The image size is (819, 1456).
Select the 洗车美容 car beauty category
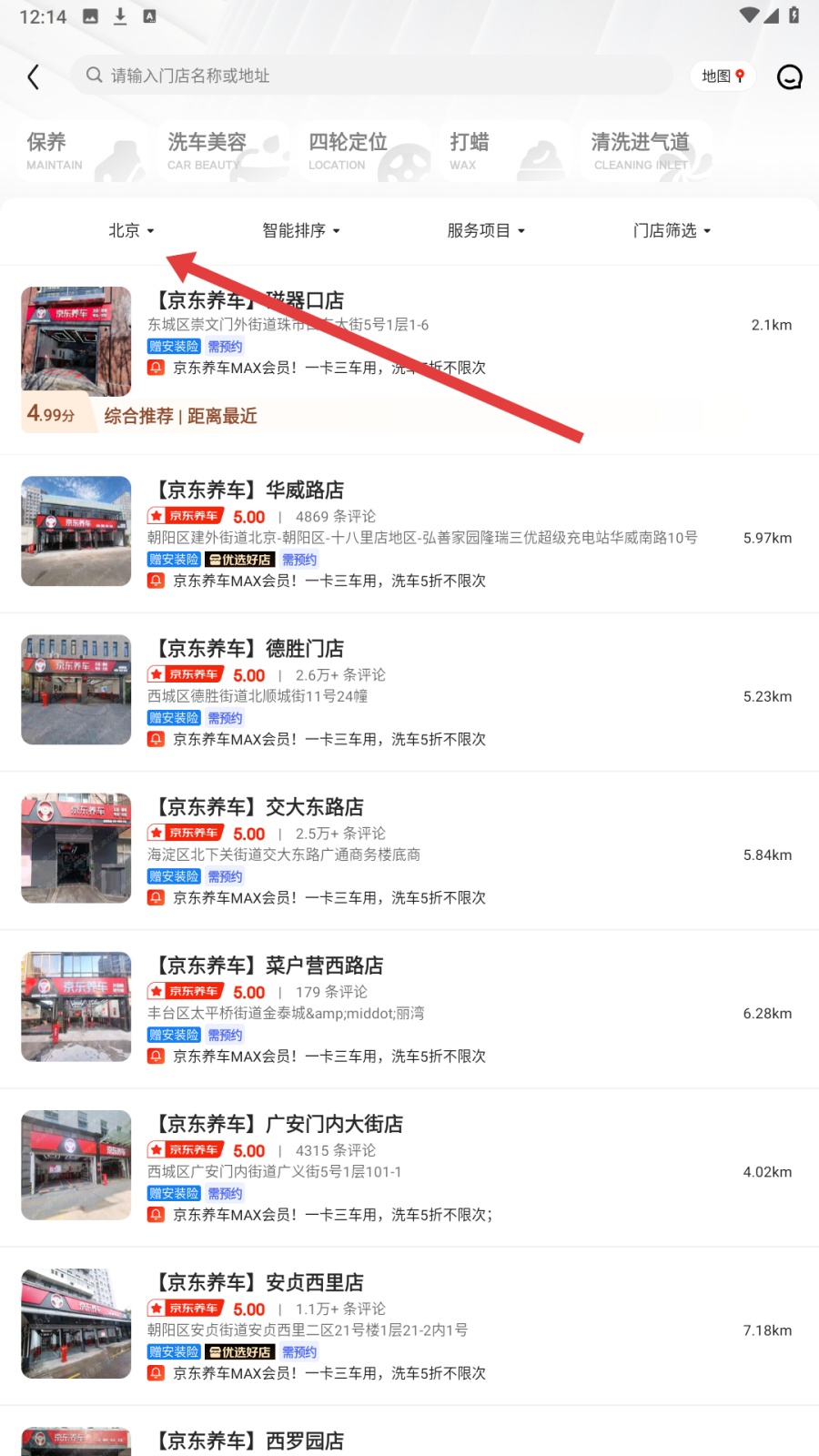click(220, 151)
